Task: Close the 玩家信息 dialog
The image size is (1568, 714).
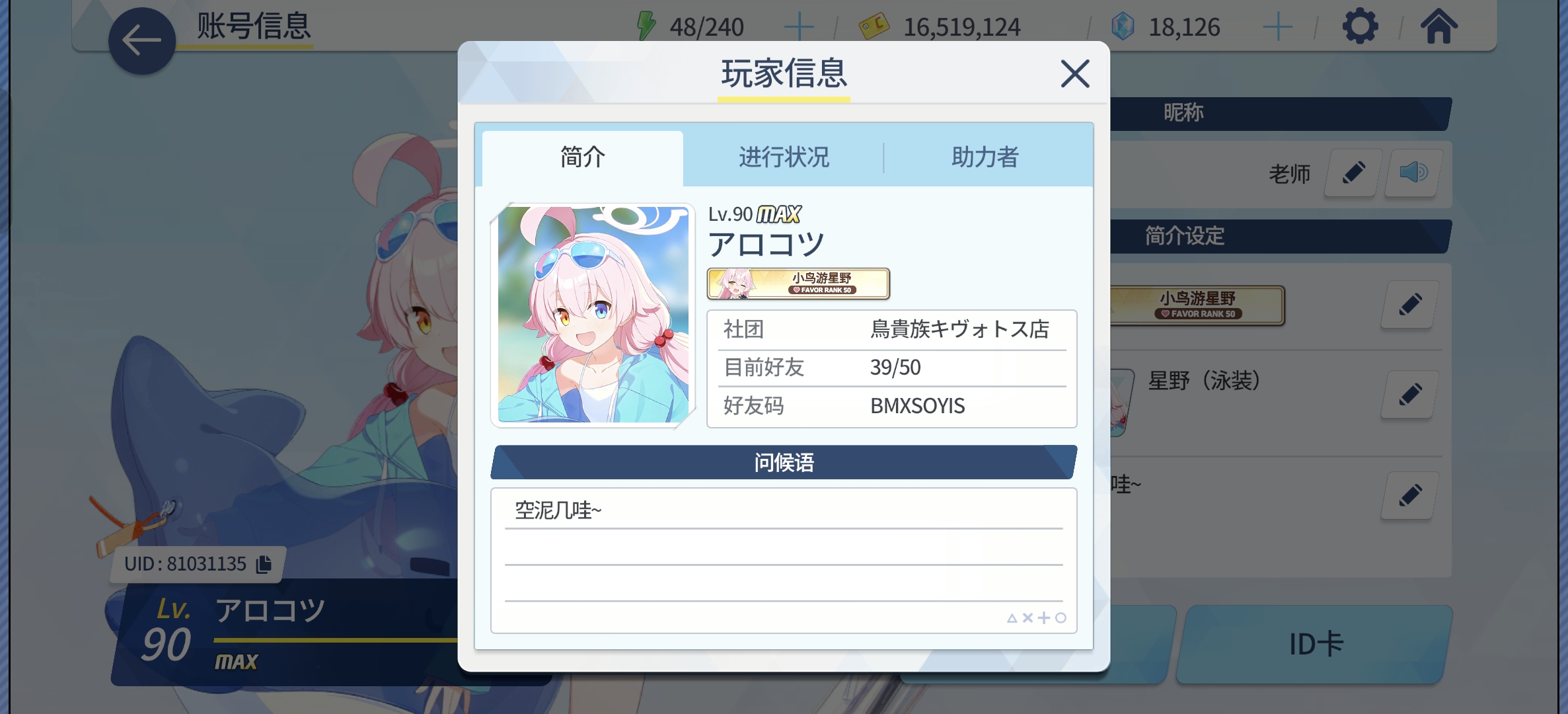Action: [1074, 73]
